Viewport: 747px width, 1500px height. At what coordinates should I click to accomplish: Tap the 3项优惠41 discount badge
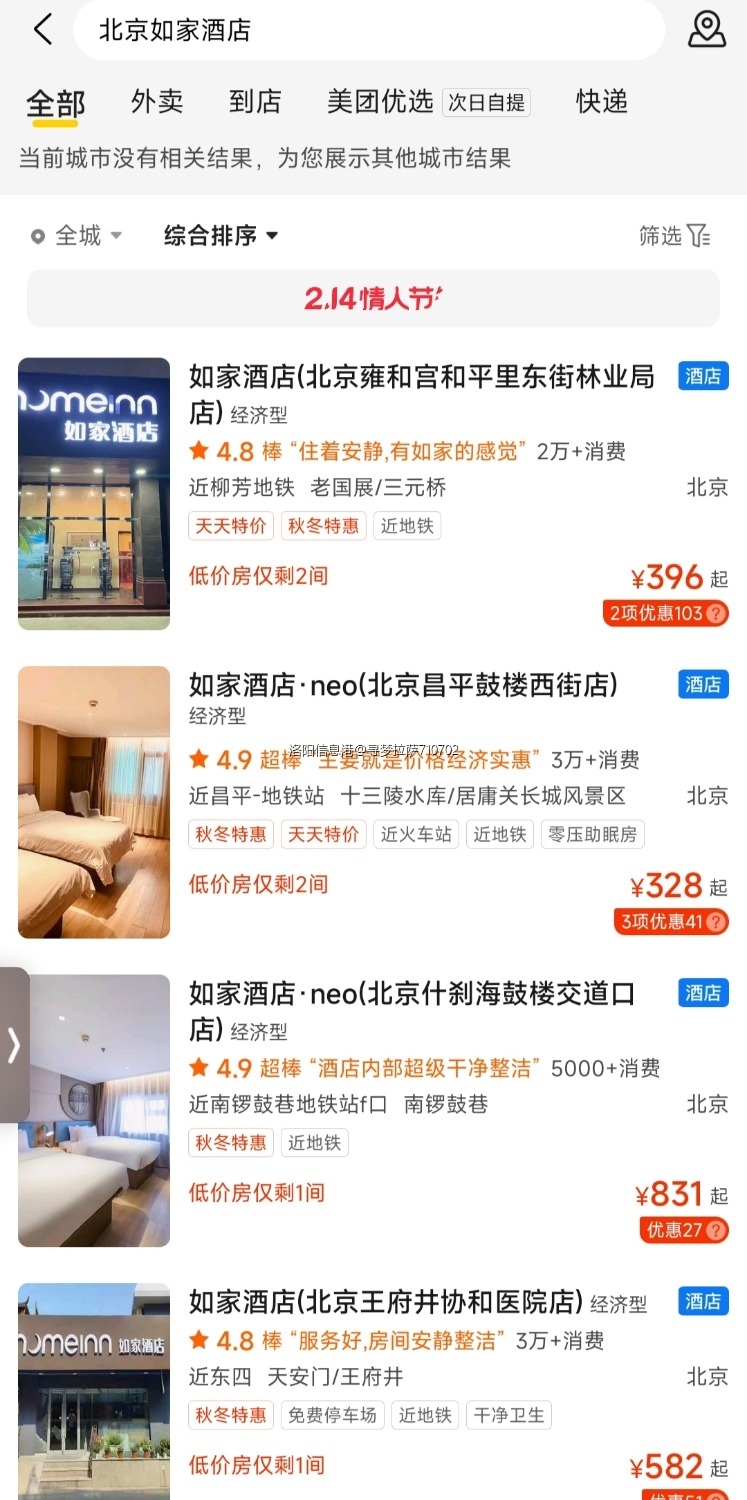(671, 921)
